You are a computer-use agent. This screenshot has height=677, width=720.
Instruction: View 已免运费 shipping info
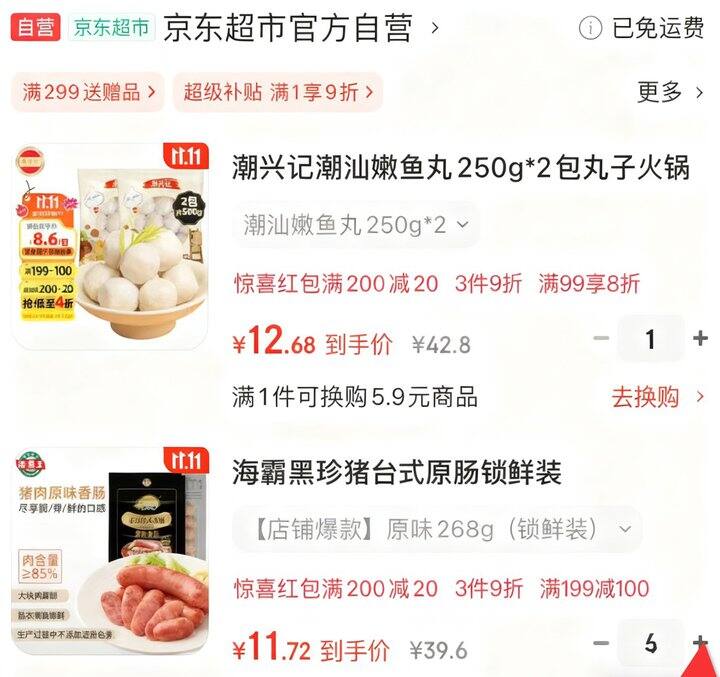coord(645,28)
